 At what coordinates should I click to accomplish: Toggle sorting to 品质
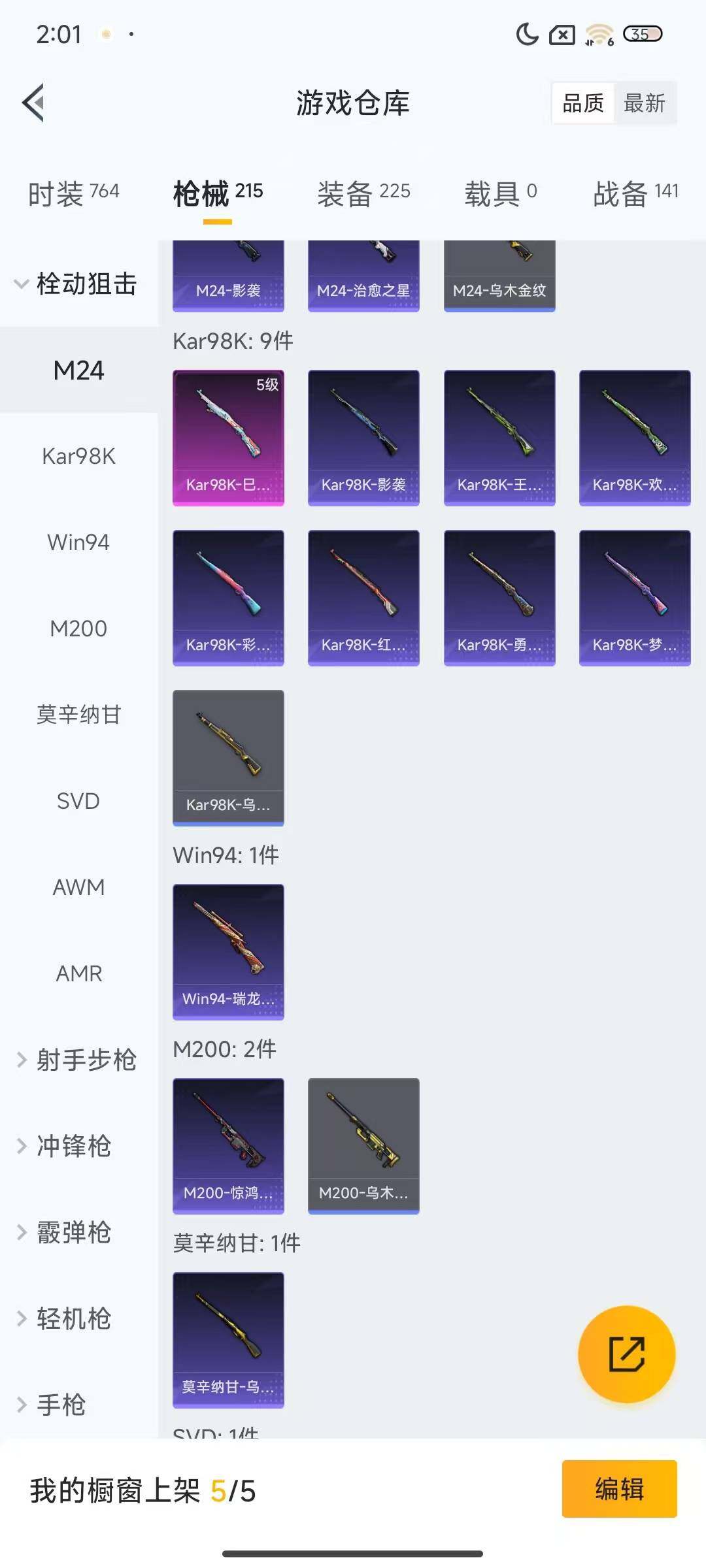585,103
